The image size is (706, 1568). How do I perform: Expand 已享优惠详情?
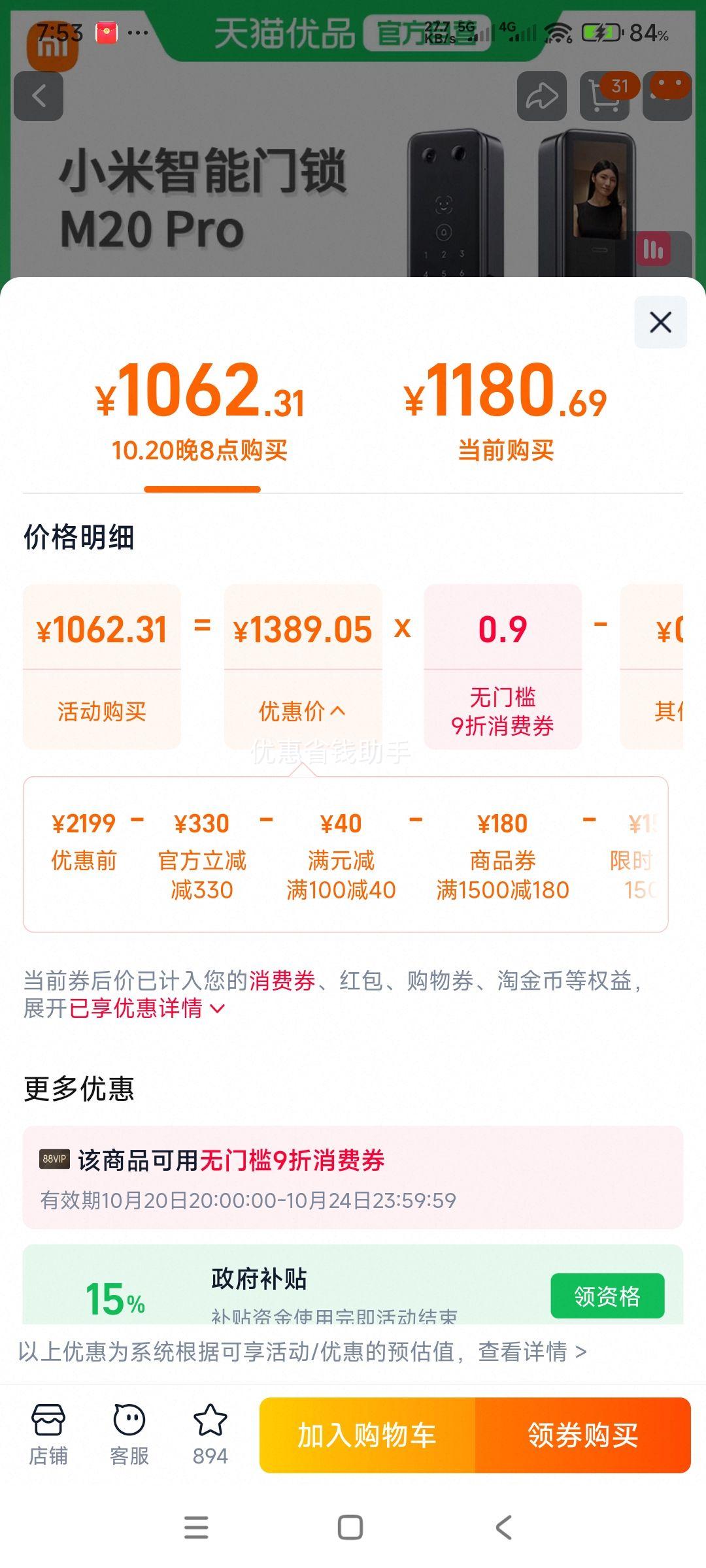148,1009
